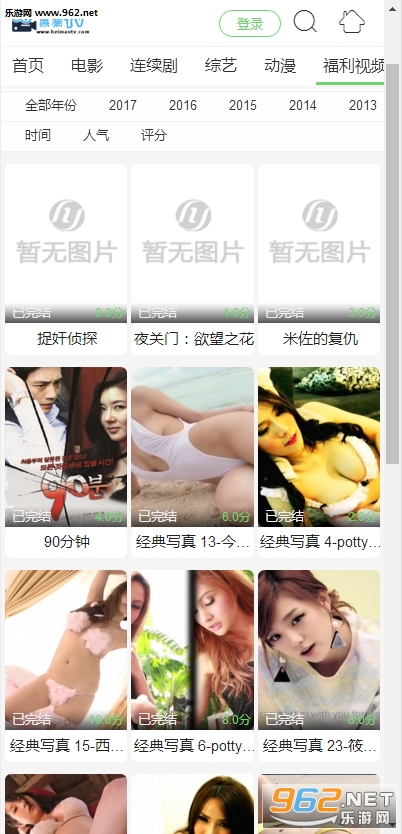
Task: Sort by 人气
Action: tap(96, 135)
